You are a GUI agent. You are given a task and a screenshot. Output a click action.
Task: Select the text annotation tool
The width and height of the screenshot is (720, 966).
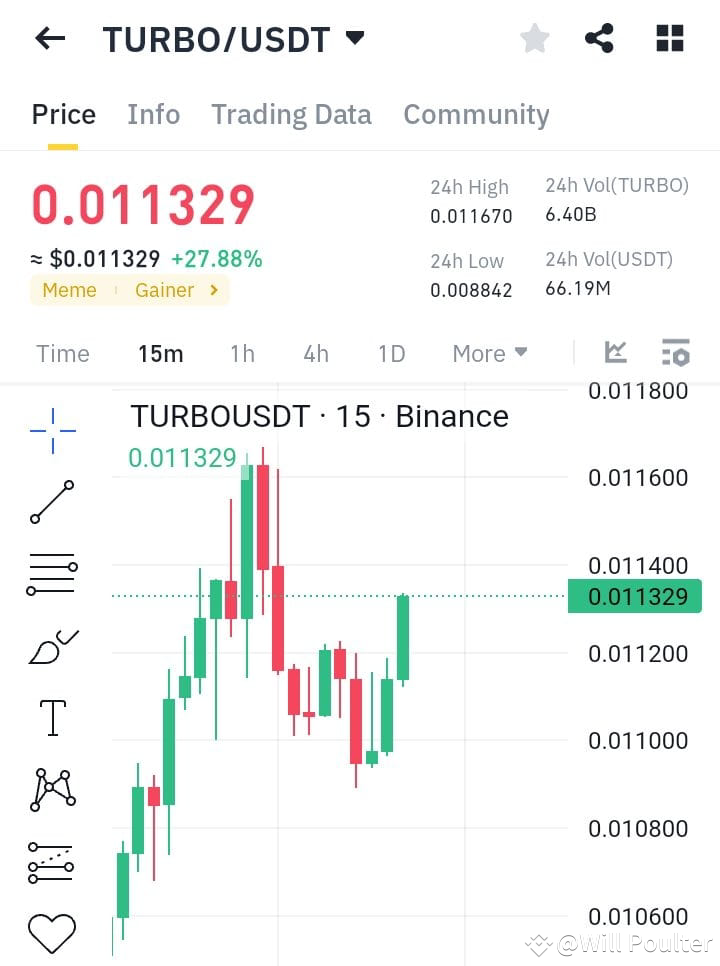[52, 716]
